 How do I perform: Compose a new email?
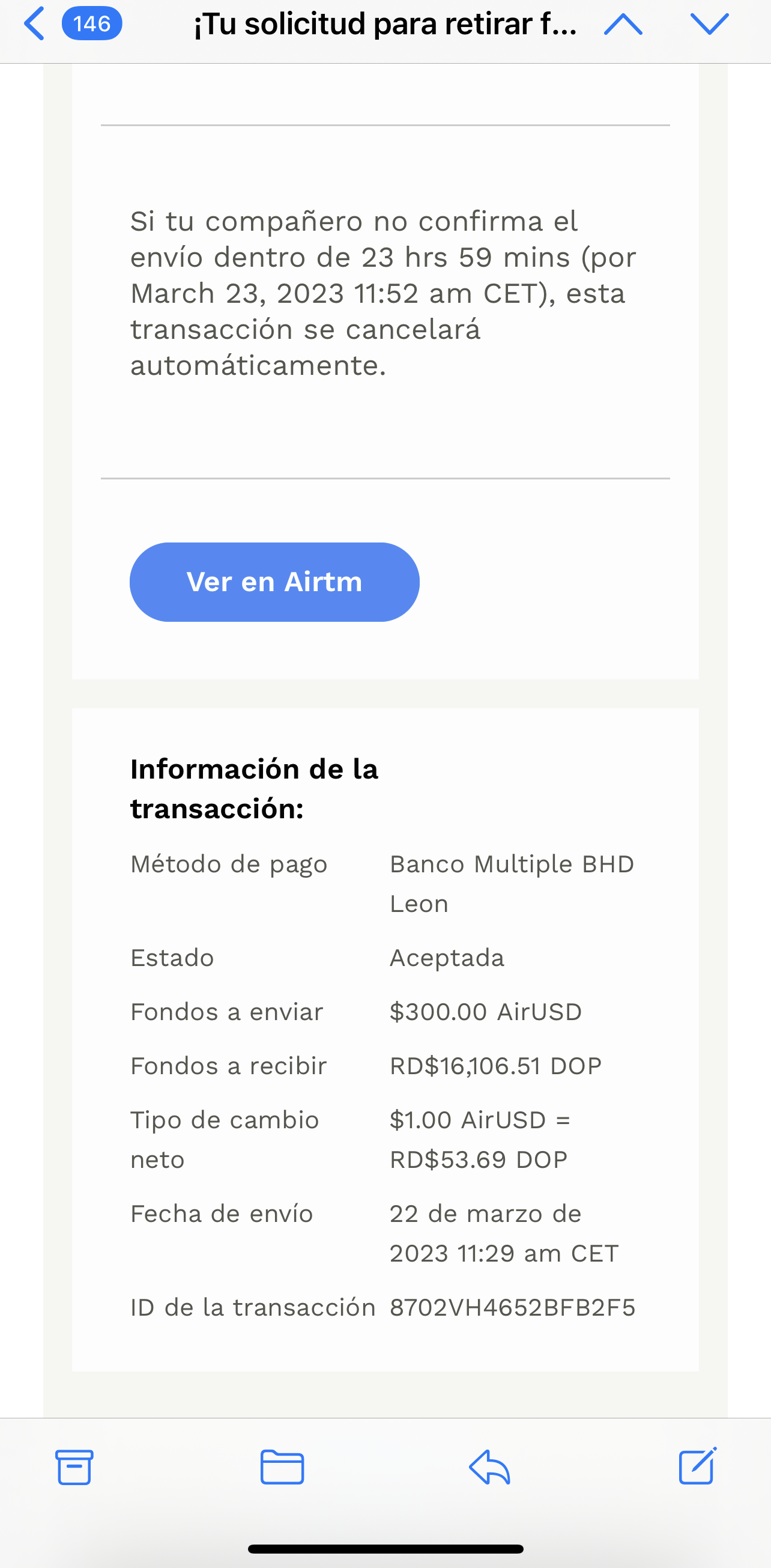697,1466
